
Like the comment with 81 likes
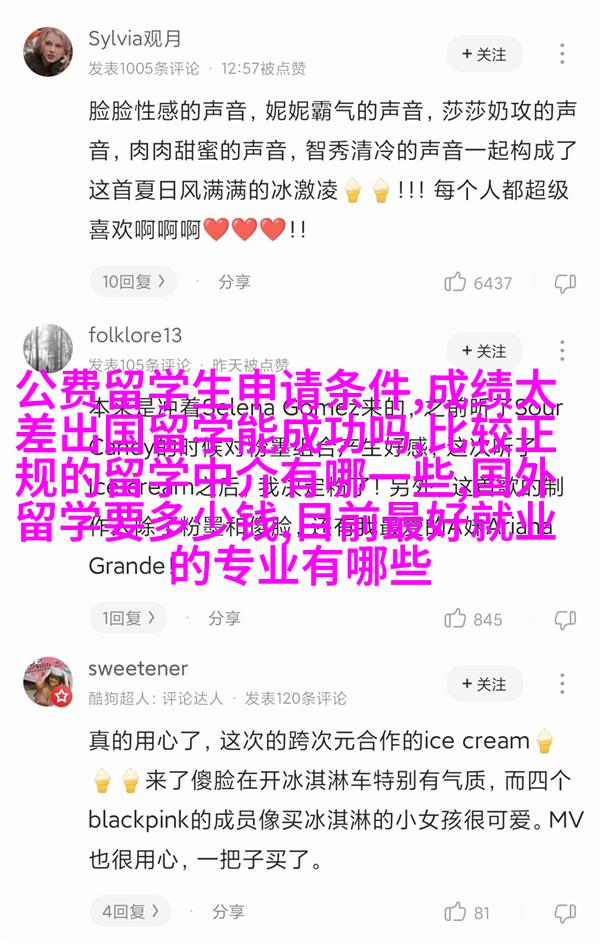click(x=468, y=912)
